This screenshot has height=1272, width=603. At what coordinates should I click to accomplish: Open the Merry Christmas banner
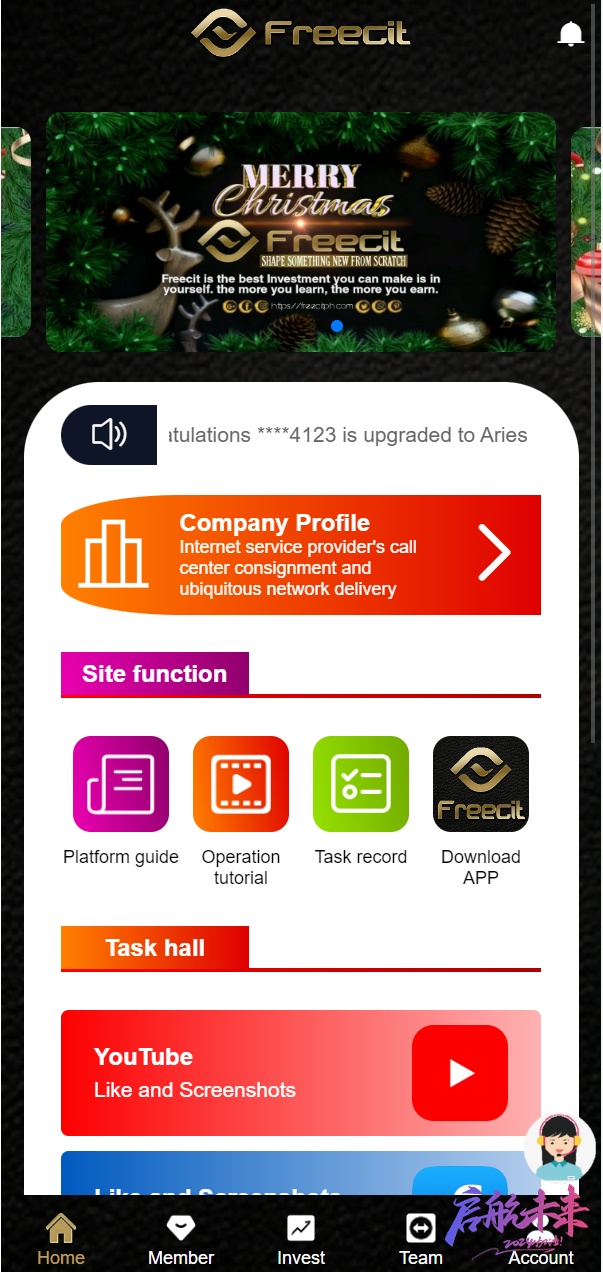[x=300, y=231]
